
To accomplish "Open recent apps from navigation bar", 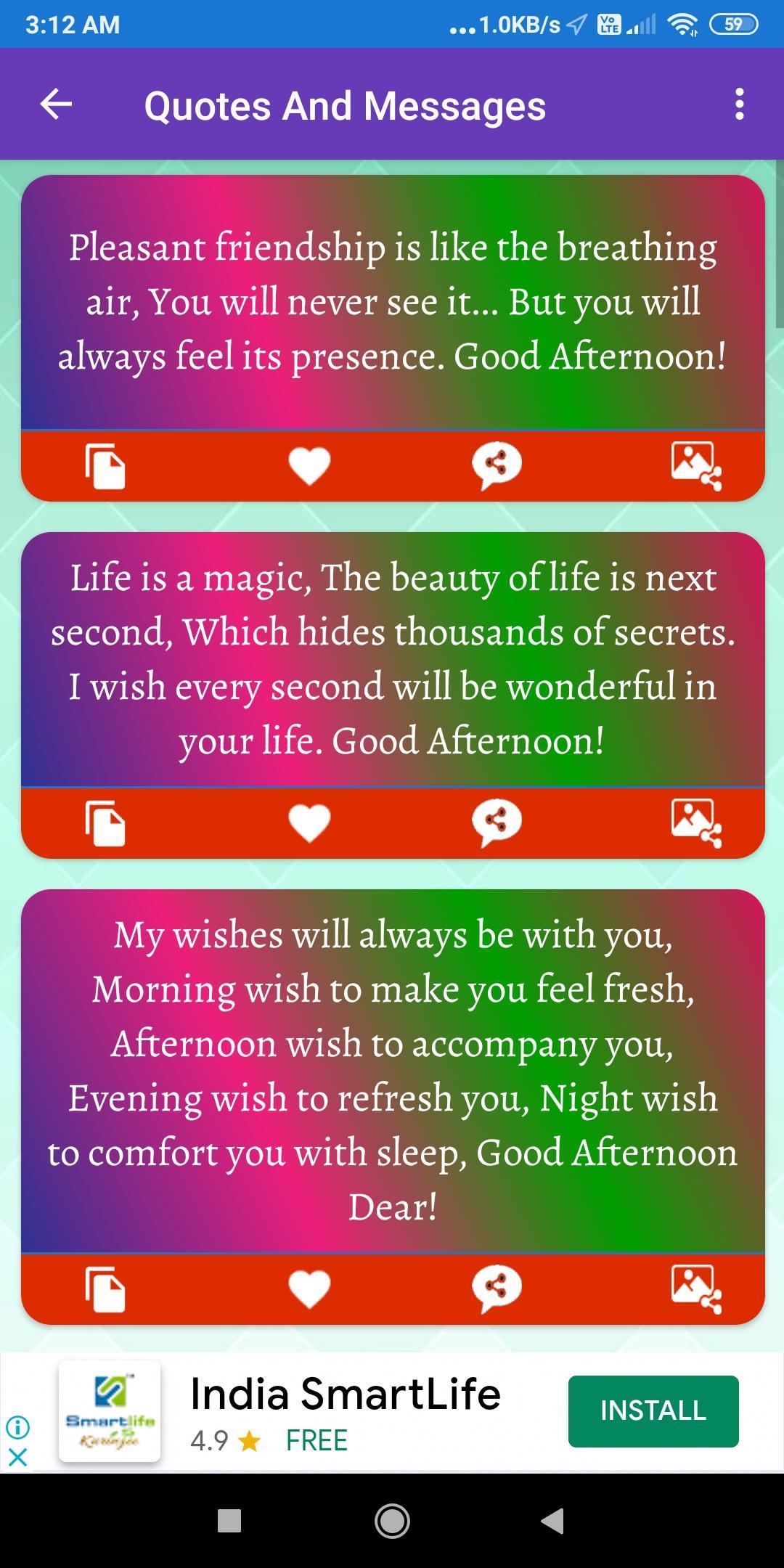I will [x=229, y=1521].
